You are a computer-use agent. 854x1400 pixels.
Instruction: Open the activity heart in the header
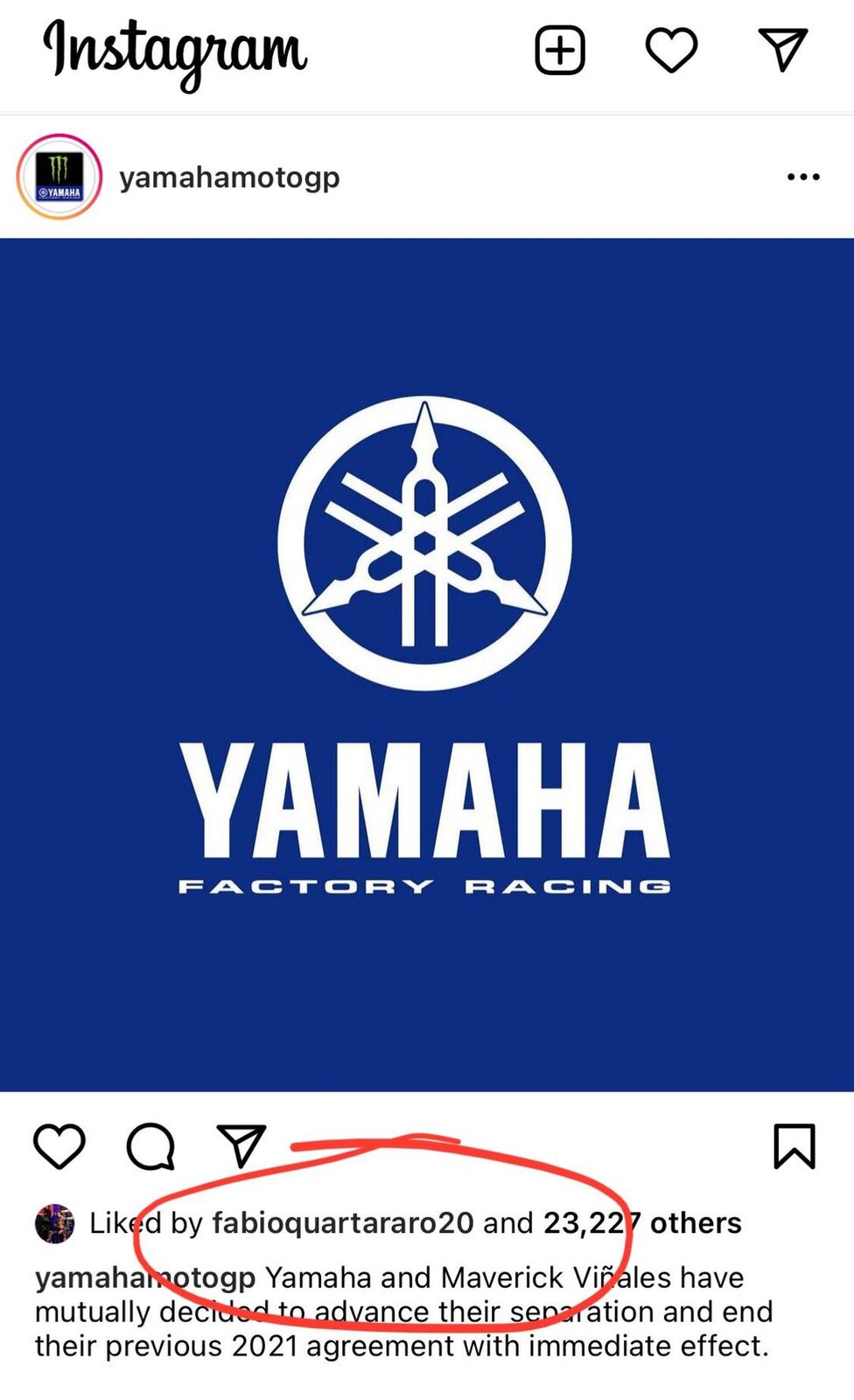click(671, 51)
